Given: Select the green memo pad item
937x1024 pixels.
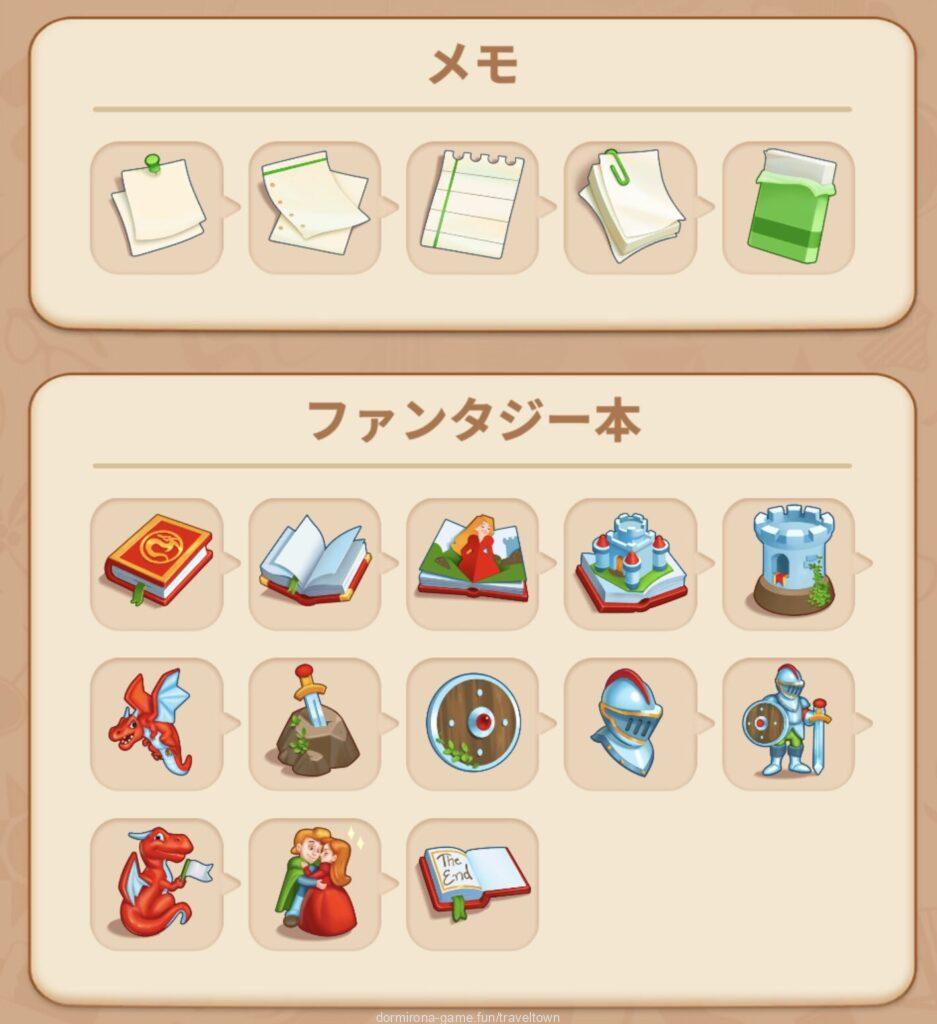Looking at the screenshot, I should point(789,207).
